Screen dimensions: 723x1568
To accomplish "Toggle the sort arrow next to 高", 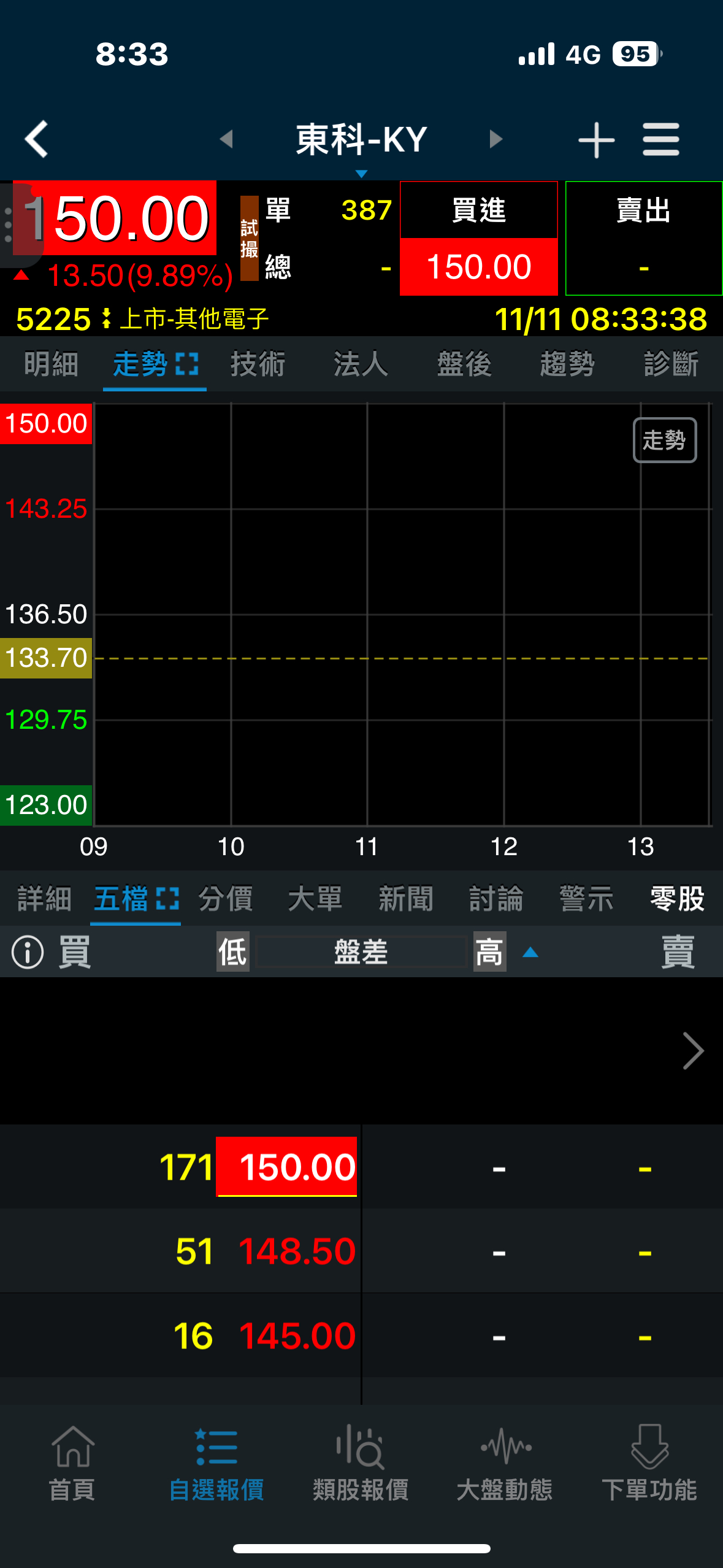I will [x=529, y=951].
